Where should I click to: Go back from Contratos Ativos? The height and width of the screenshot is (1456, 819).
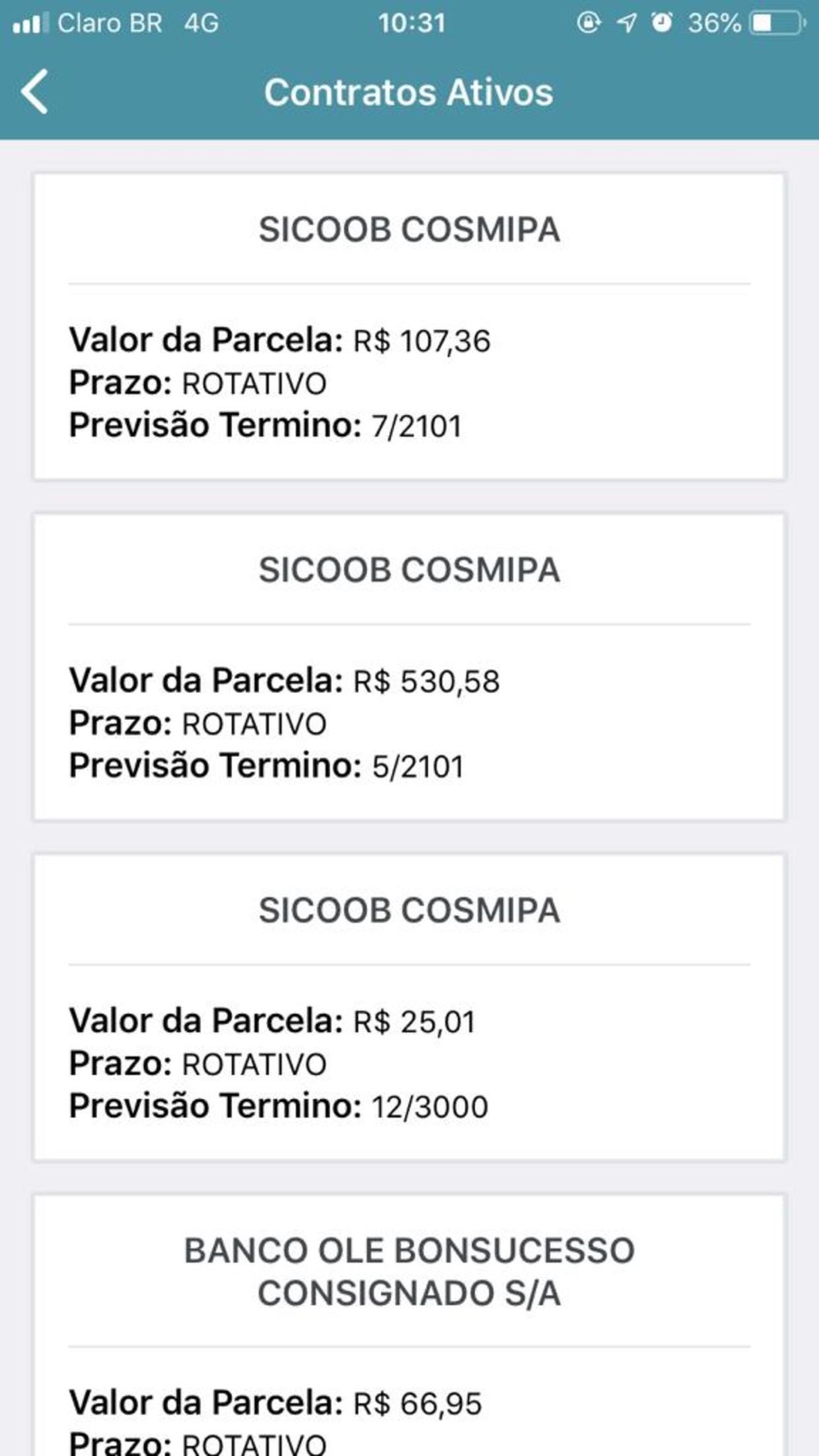pyautogui.click(x=34, y=92)
